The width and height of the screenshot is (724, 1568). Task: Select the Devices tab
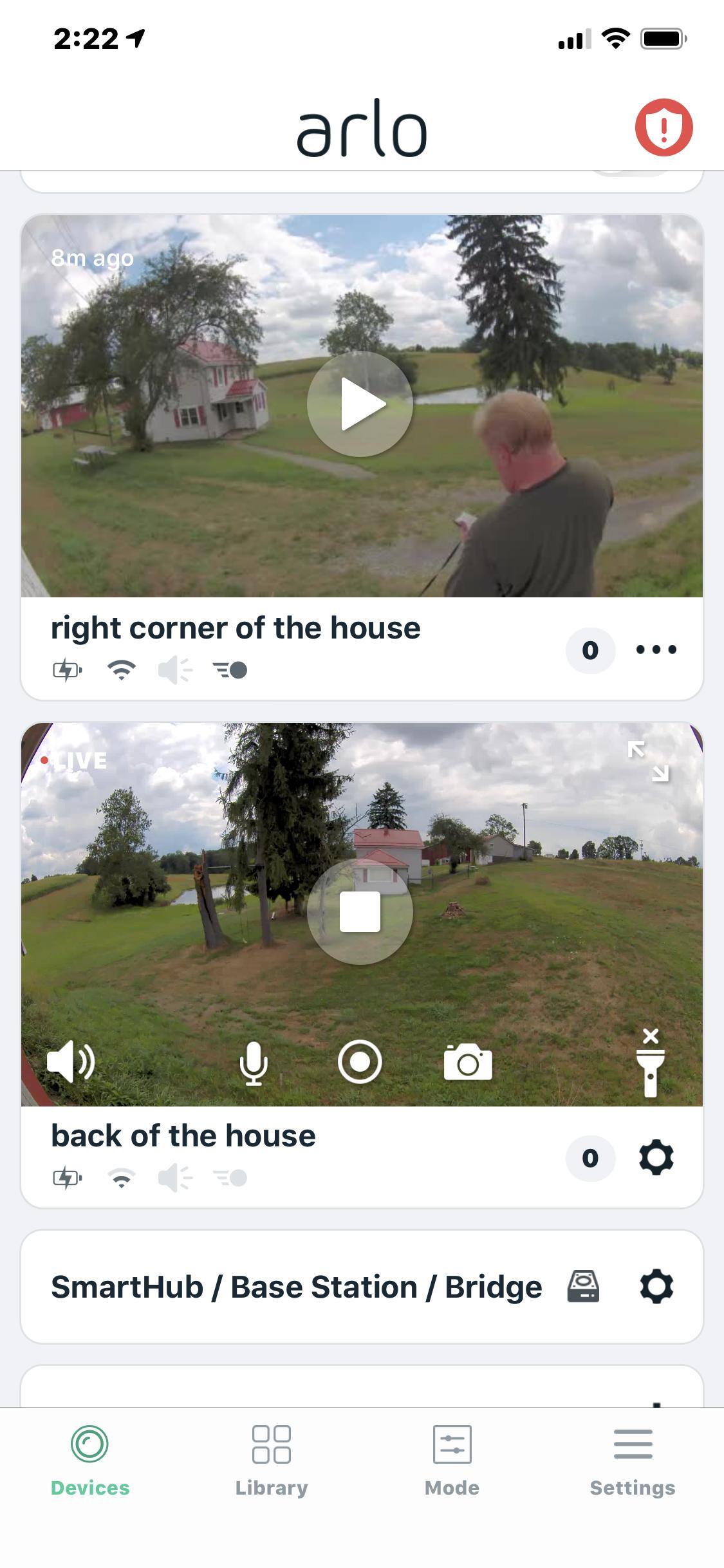coord(90,1461)
